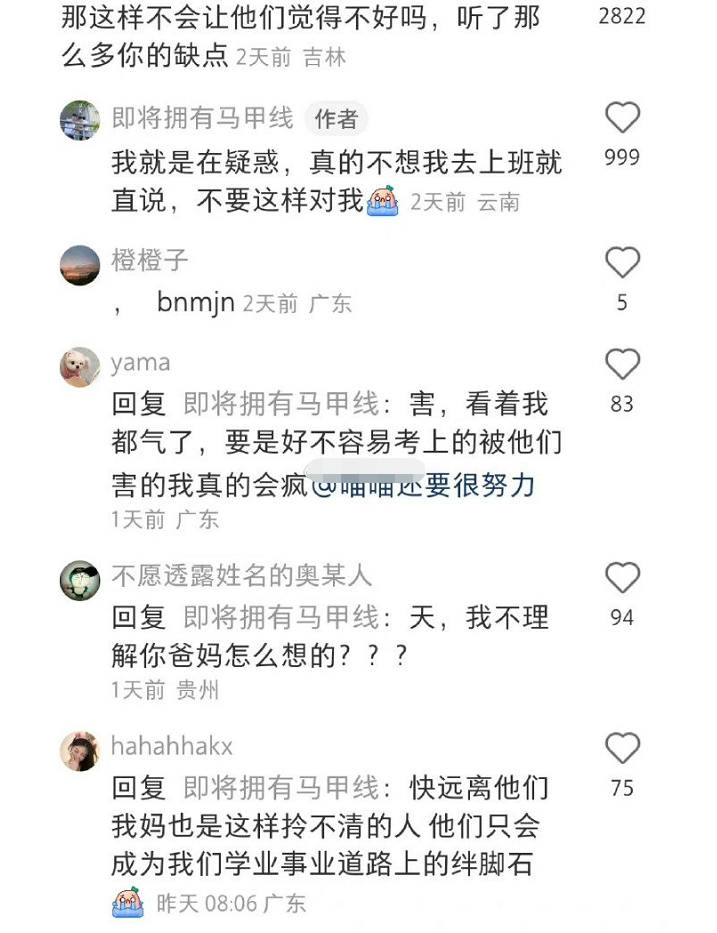This screenshot has height=933, width=717.
Task: Open the mentioned user @喵喵还要很努力
Action: coord(423,486)
